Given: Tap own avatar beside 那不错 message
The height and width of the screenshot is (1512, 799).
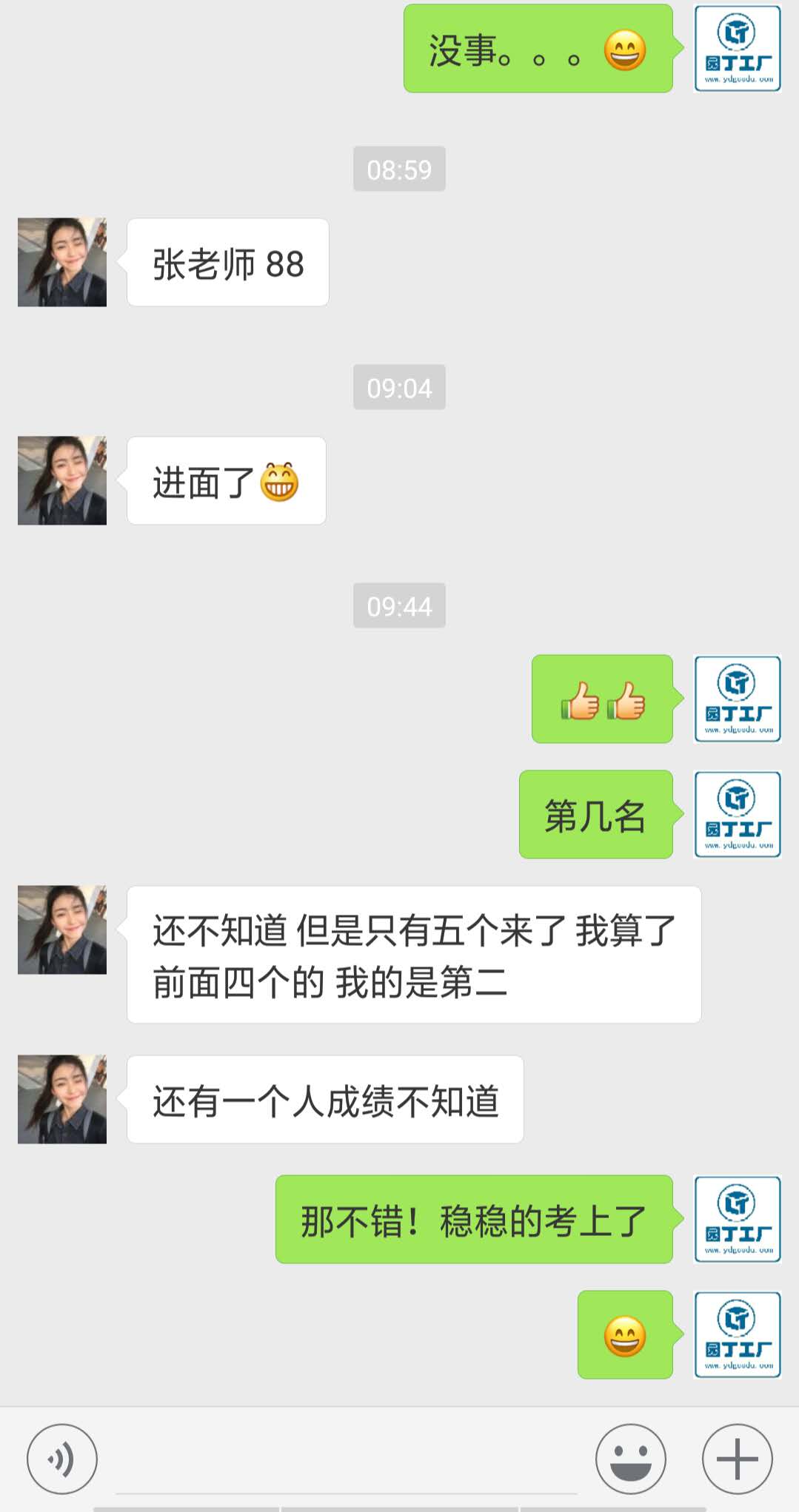Looking at the screenshot, I should click(737, 1219).
